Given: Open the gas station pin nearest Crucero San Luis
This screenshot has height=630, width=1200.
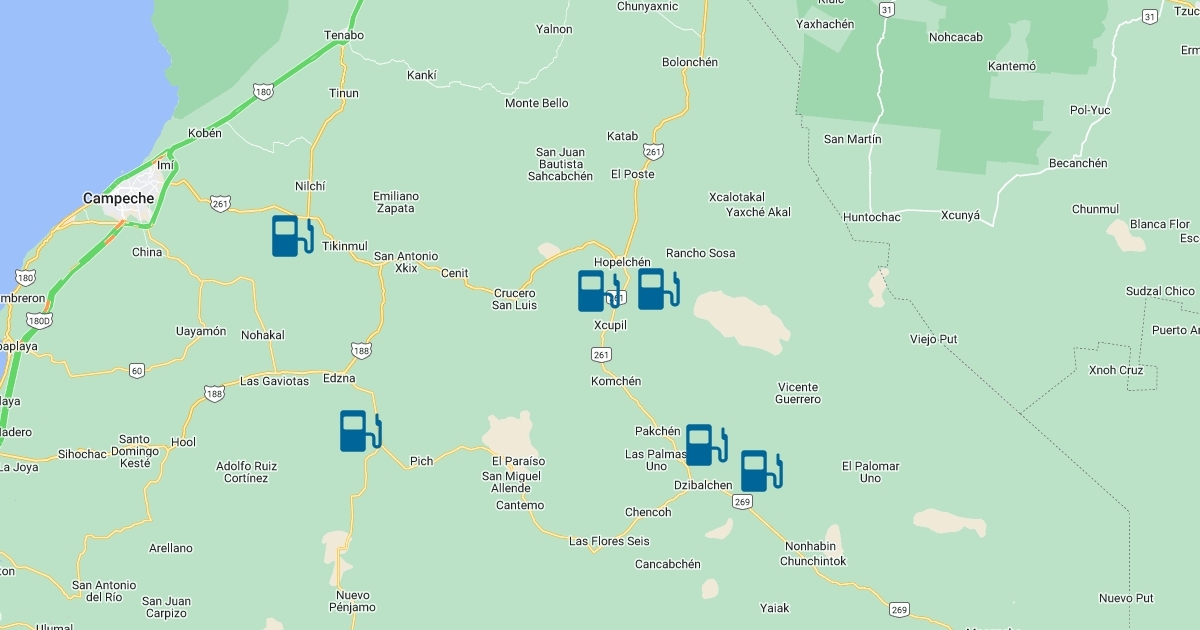Looking at the screenshot, I should coord(597,291).
